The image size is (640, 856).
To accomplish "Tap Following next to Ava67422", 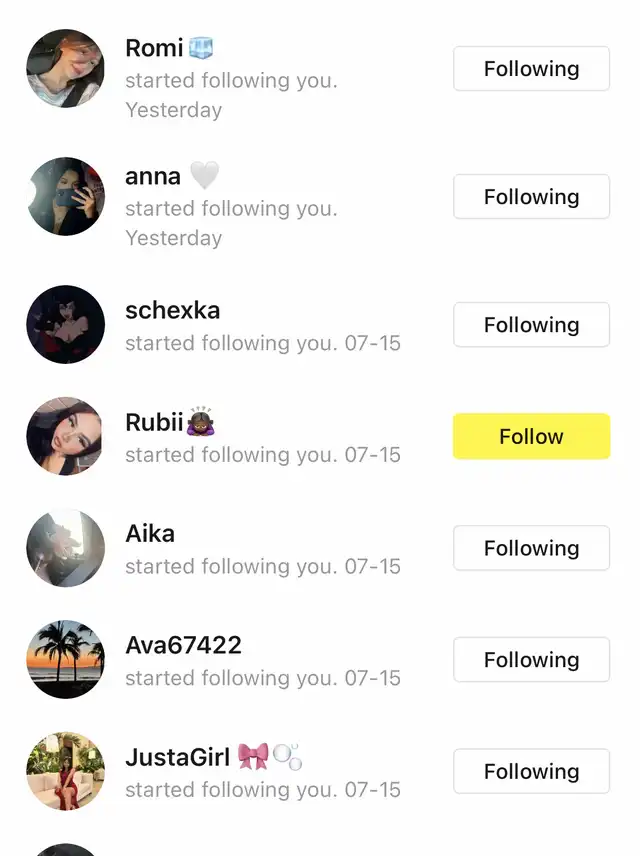I will 531,660.
